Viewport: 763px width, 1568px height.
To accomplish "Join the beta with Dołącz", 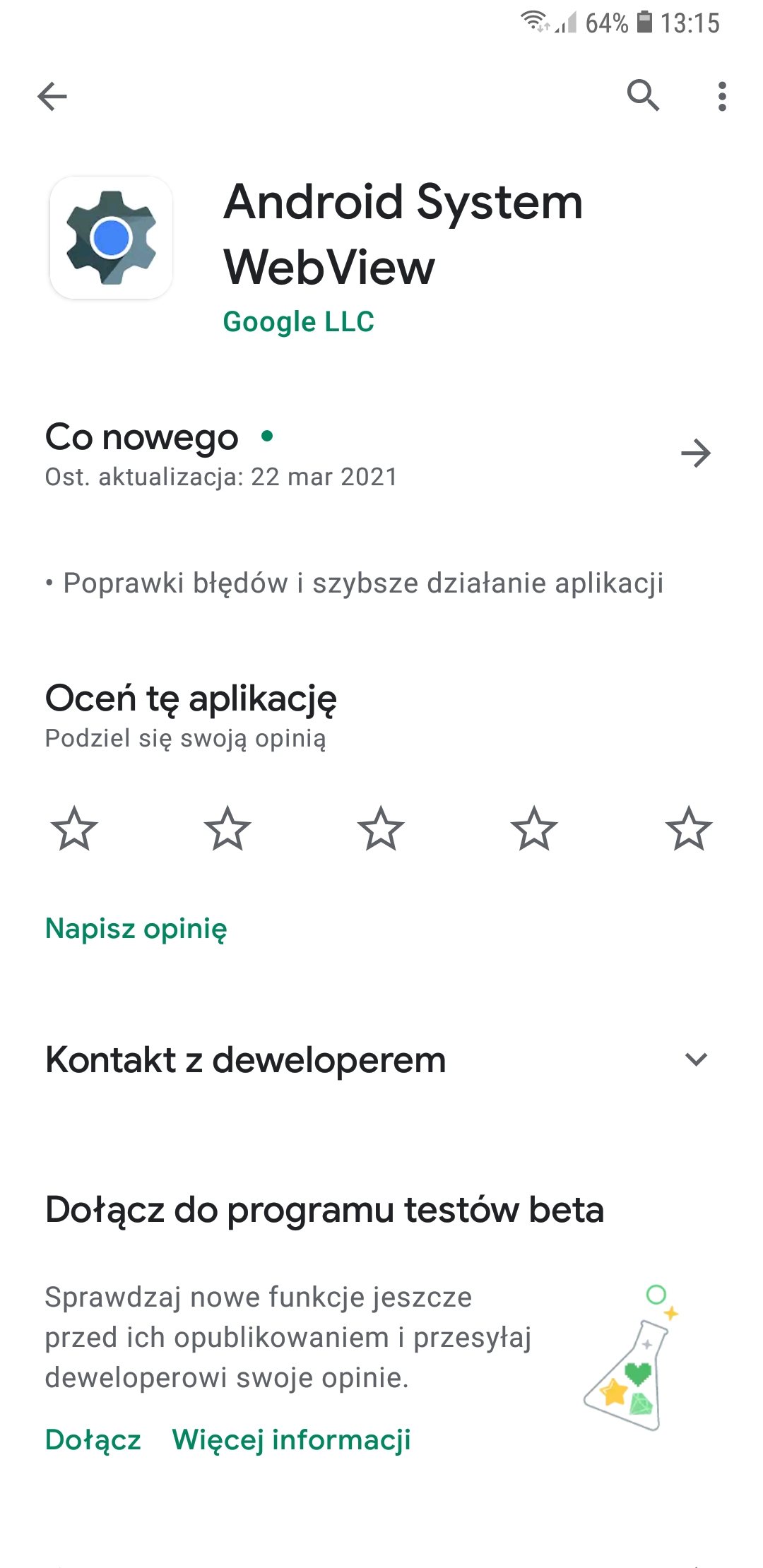I will point(93,1439).
